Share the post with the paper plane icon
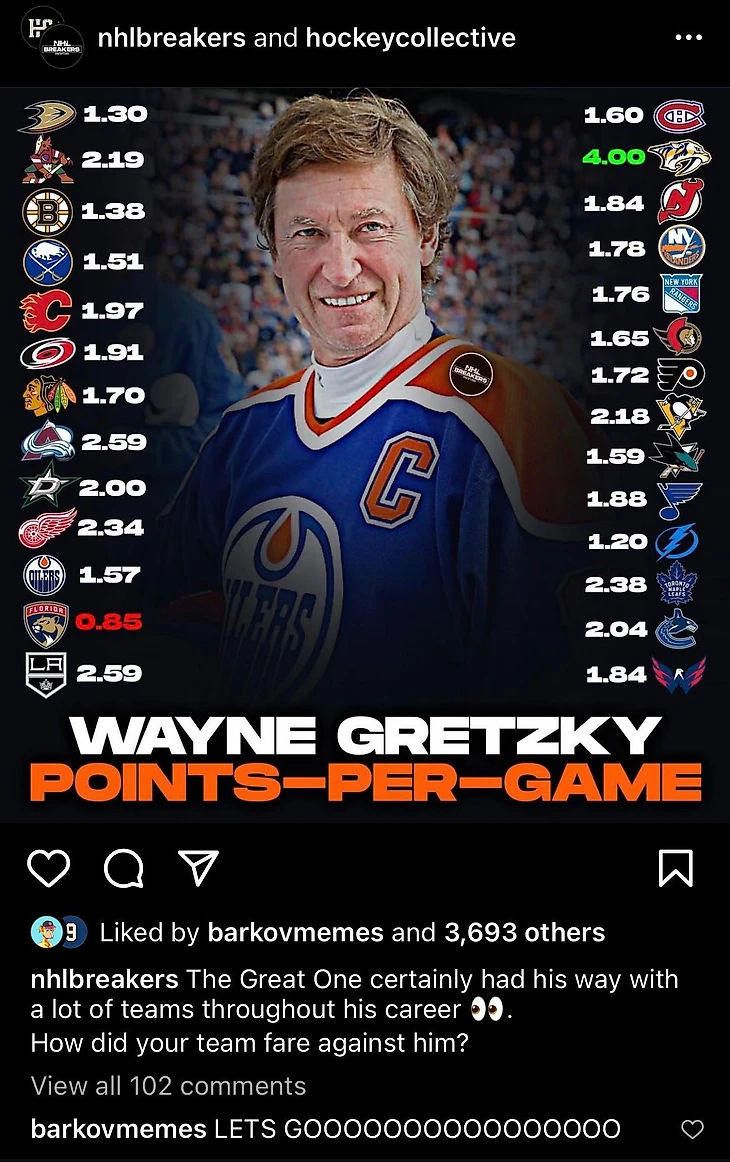This screenshot has width=730, height=1162. click(198, 868)
